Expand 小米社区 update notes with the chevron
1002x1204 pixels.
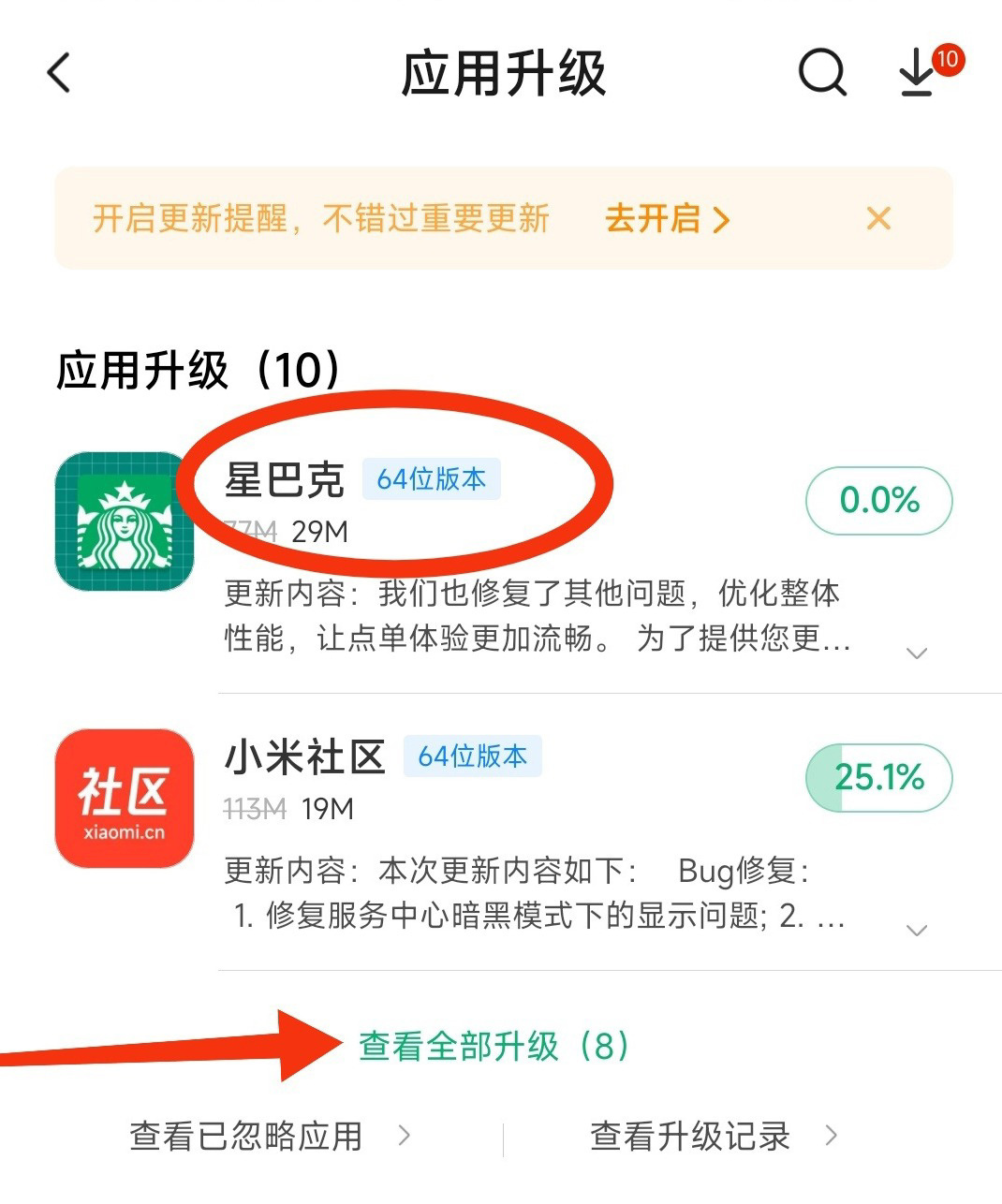click(x=916, y=930)
